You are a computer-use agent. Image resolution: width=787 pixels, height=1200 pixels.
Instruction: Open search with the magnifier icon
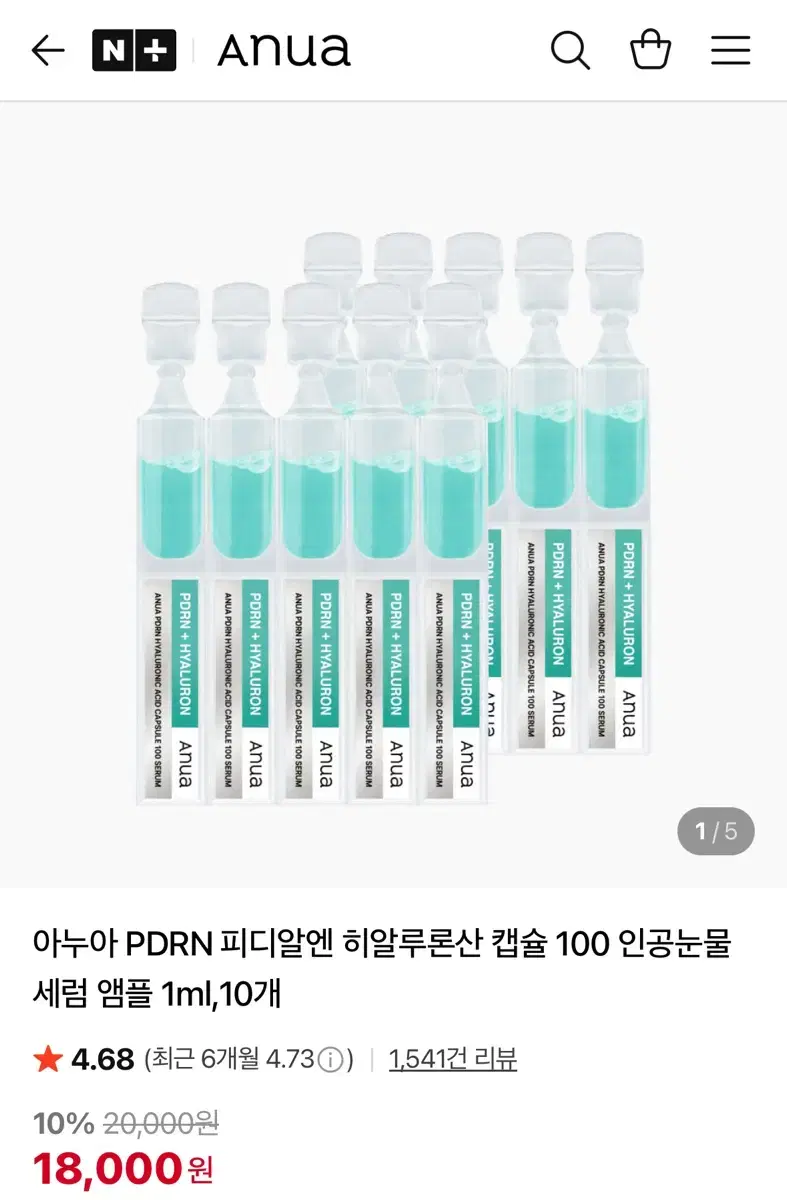click(571, 50)
